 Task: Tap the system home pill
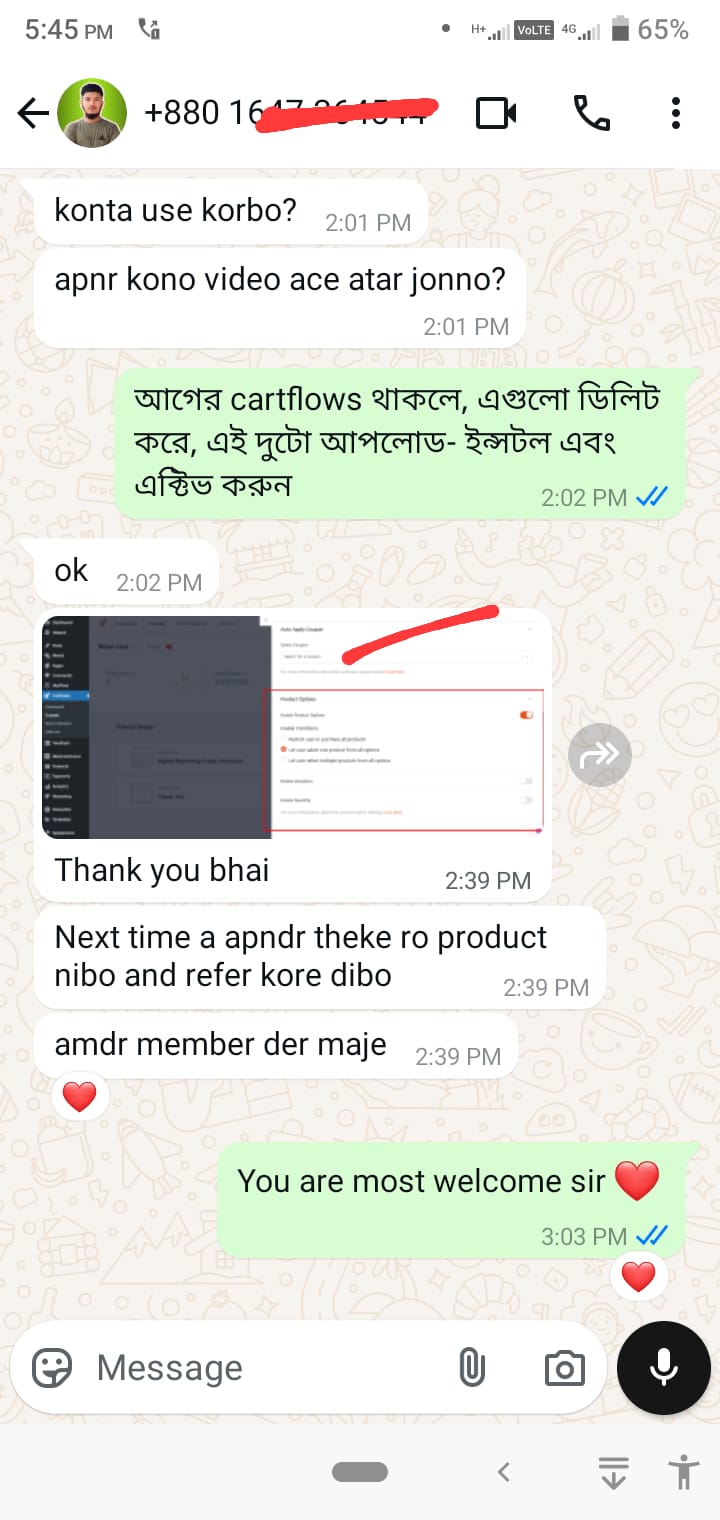pos(360,1472)
